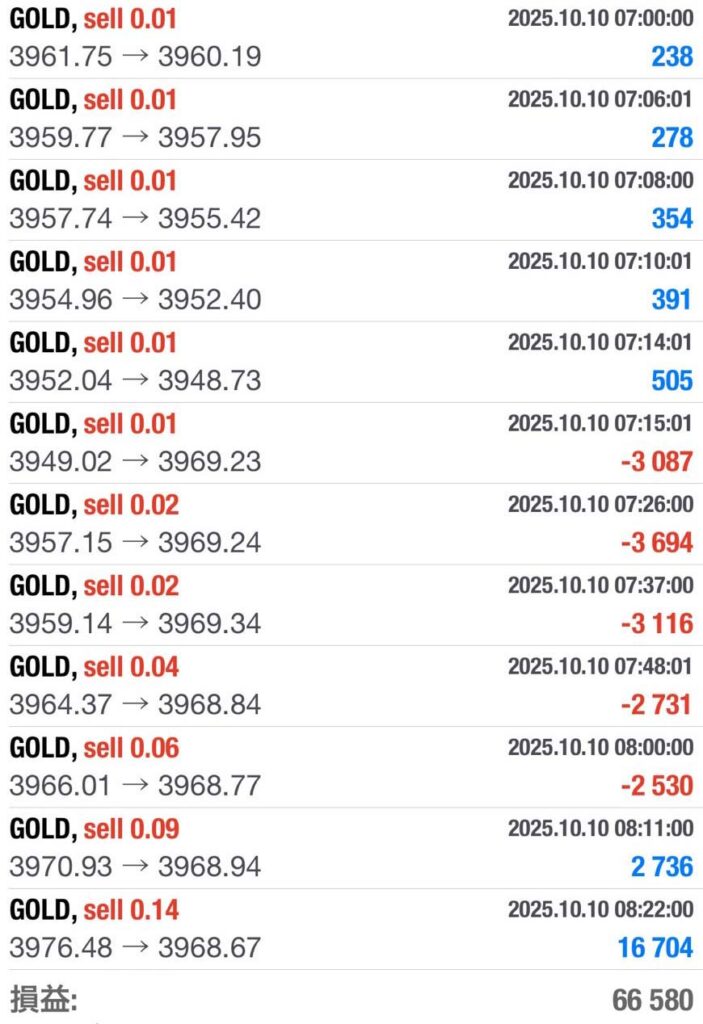Select the GOLD trade from 07:08:00
Screen dimensions: 703x1024
click(351, 200)
